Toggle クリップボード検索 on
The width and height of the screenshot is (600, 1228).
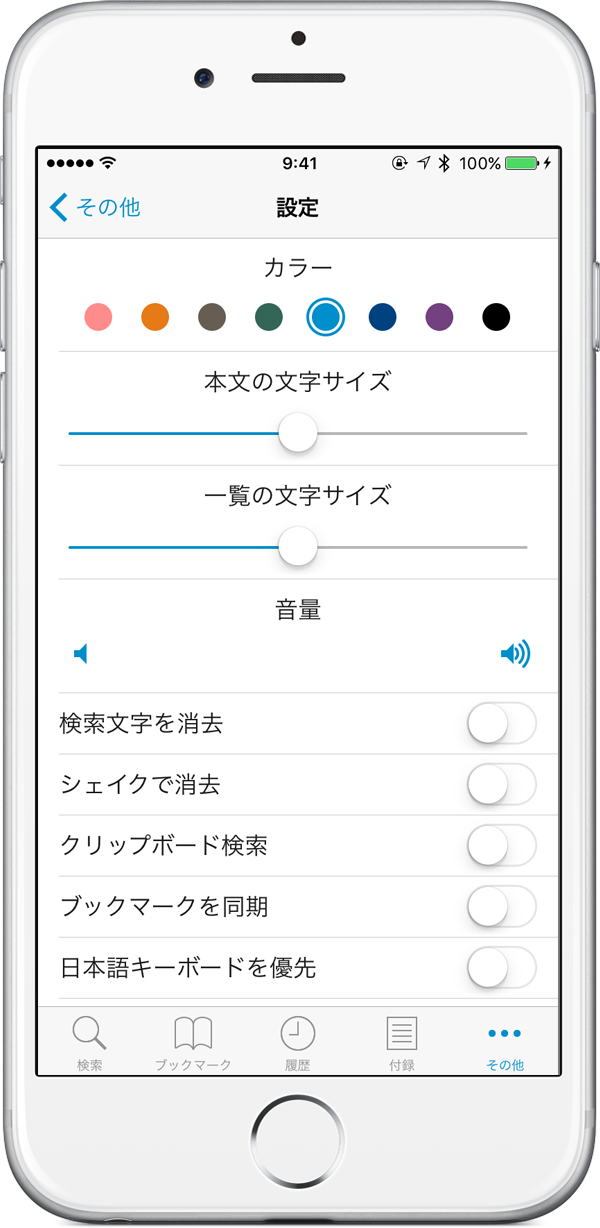[x=501, y=846]
